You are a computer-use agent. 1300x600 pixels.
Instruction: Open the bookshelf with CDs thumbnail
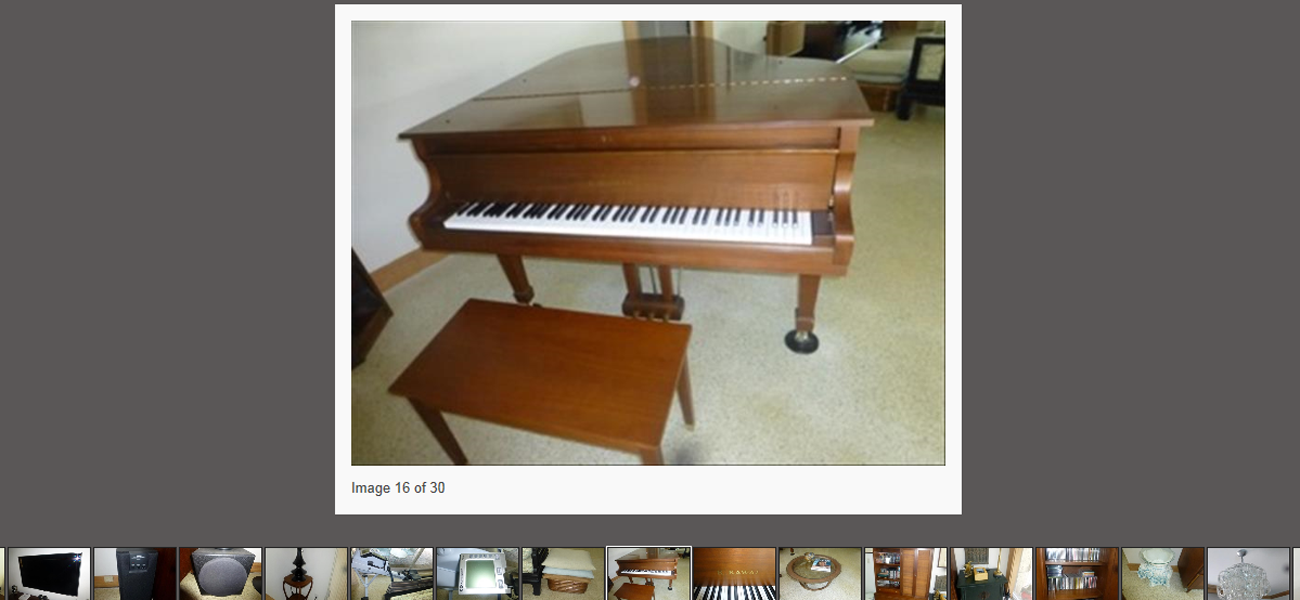click(x=1077, y=574)
